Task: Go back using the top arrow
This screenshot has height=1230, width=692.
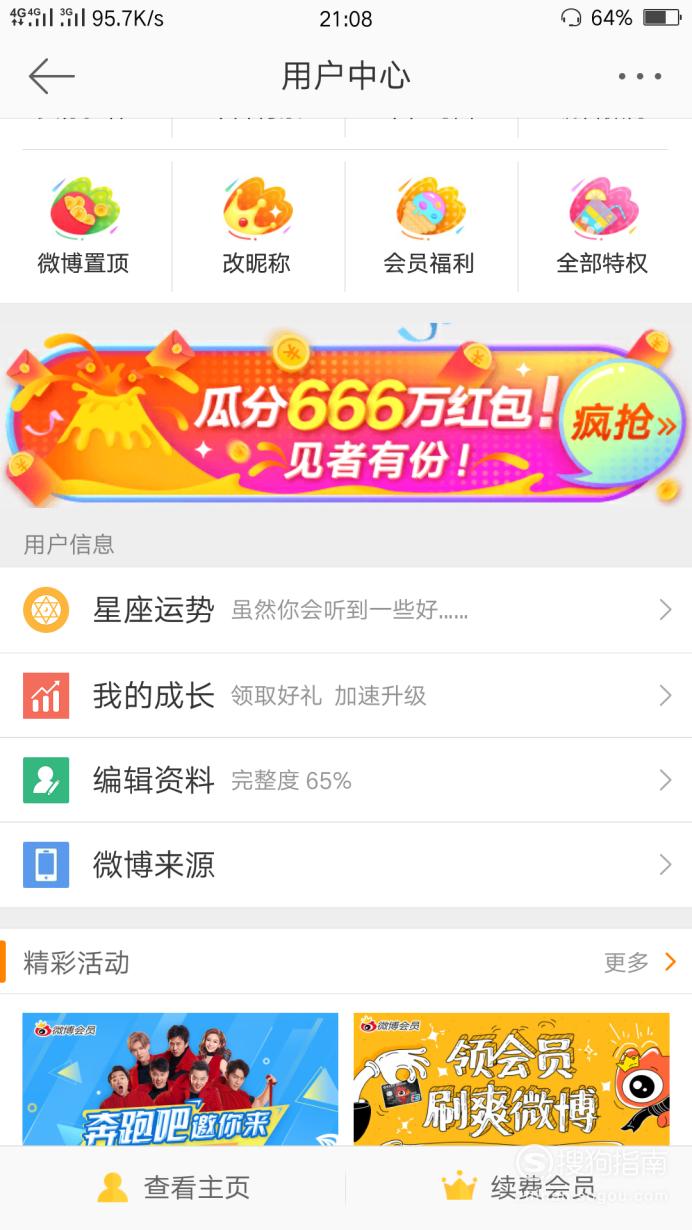Action: pos(51,76)
